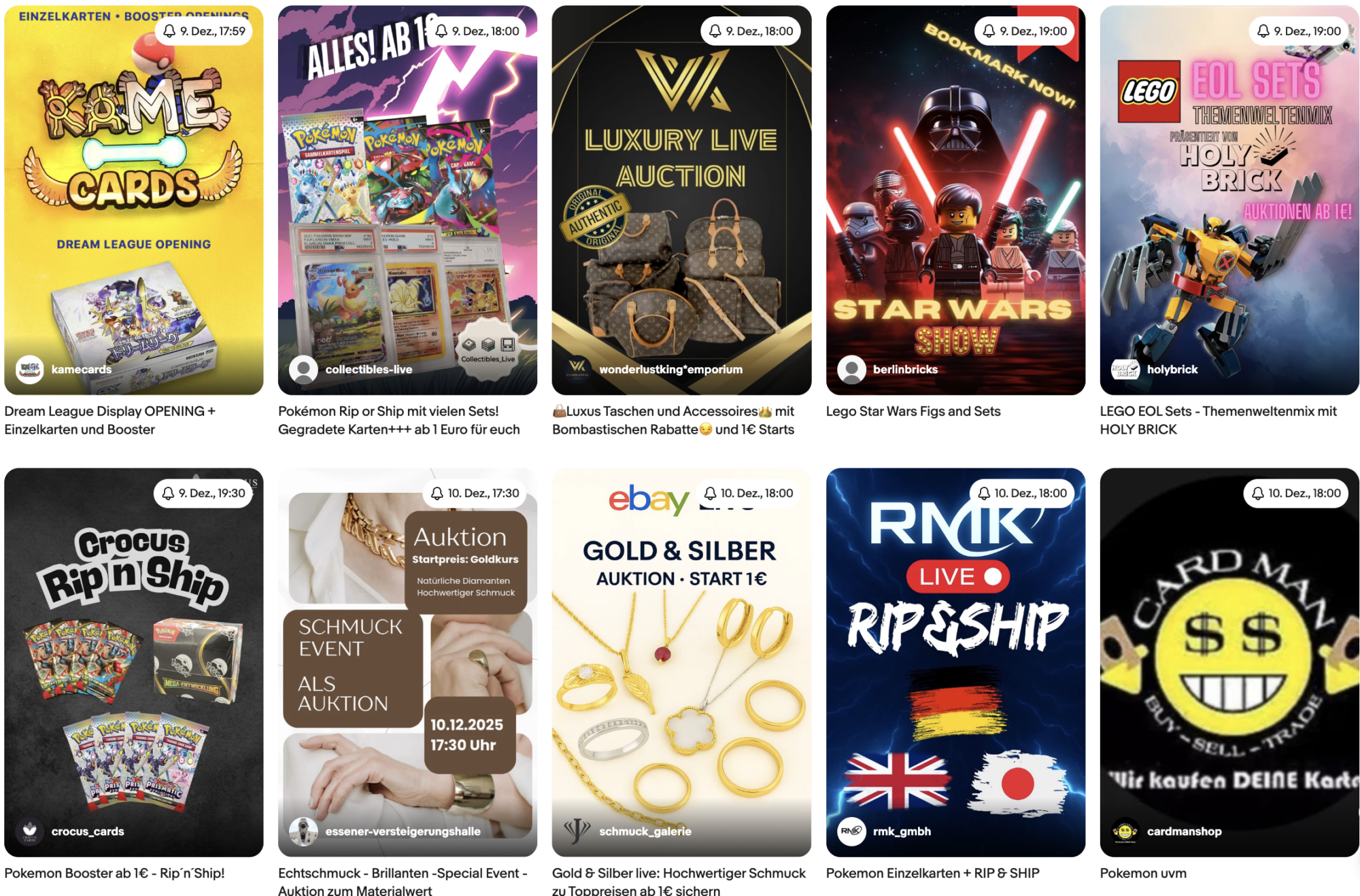Screen dimensions: 1360x896
Task: Open cardmanshop Pokemon uvm stream
Action: click(1229, 666)
